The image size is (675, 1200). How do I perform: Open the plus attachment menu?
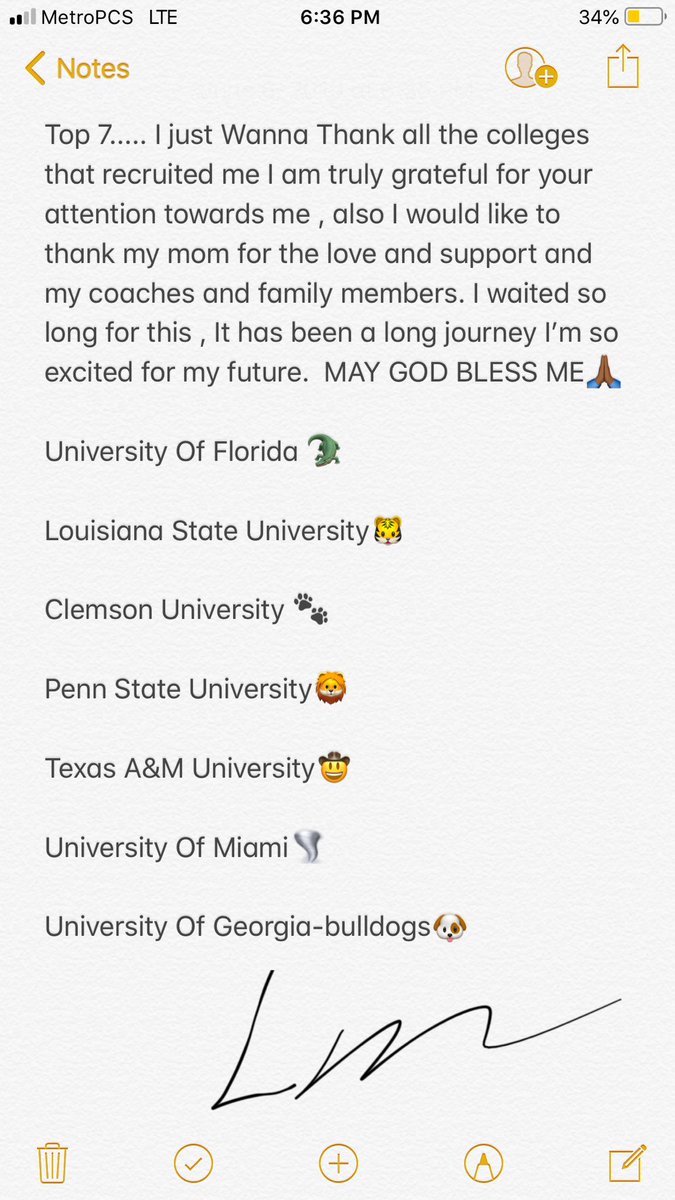click(x=338, y=1163)
